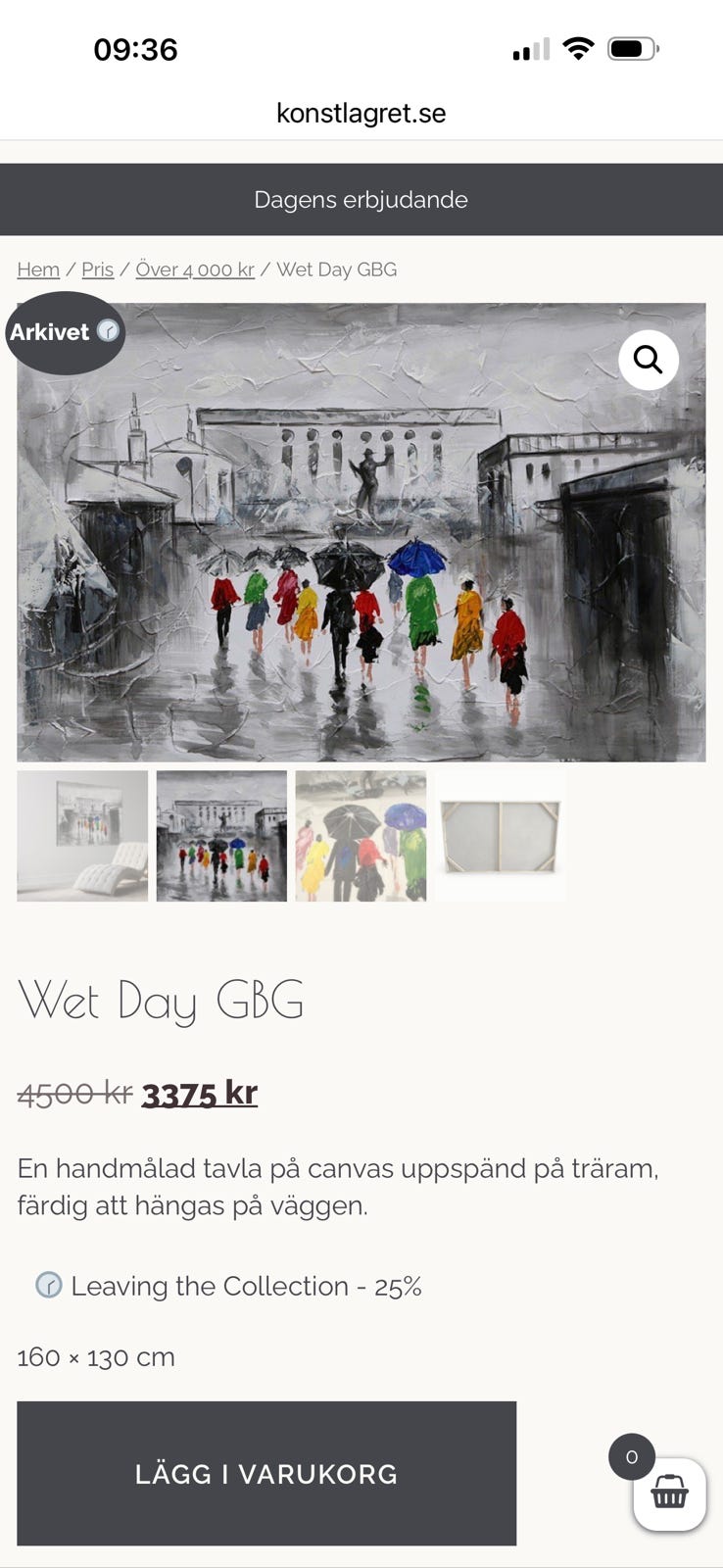Select the room-view thumbnail of the painting
Image resolution: width=723 pixels, height=1568 pixels.
82,835
